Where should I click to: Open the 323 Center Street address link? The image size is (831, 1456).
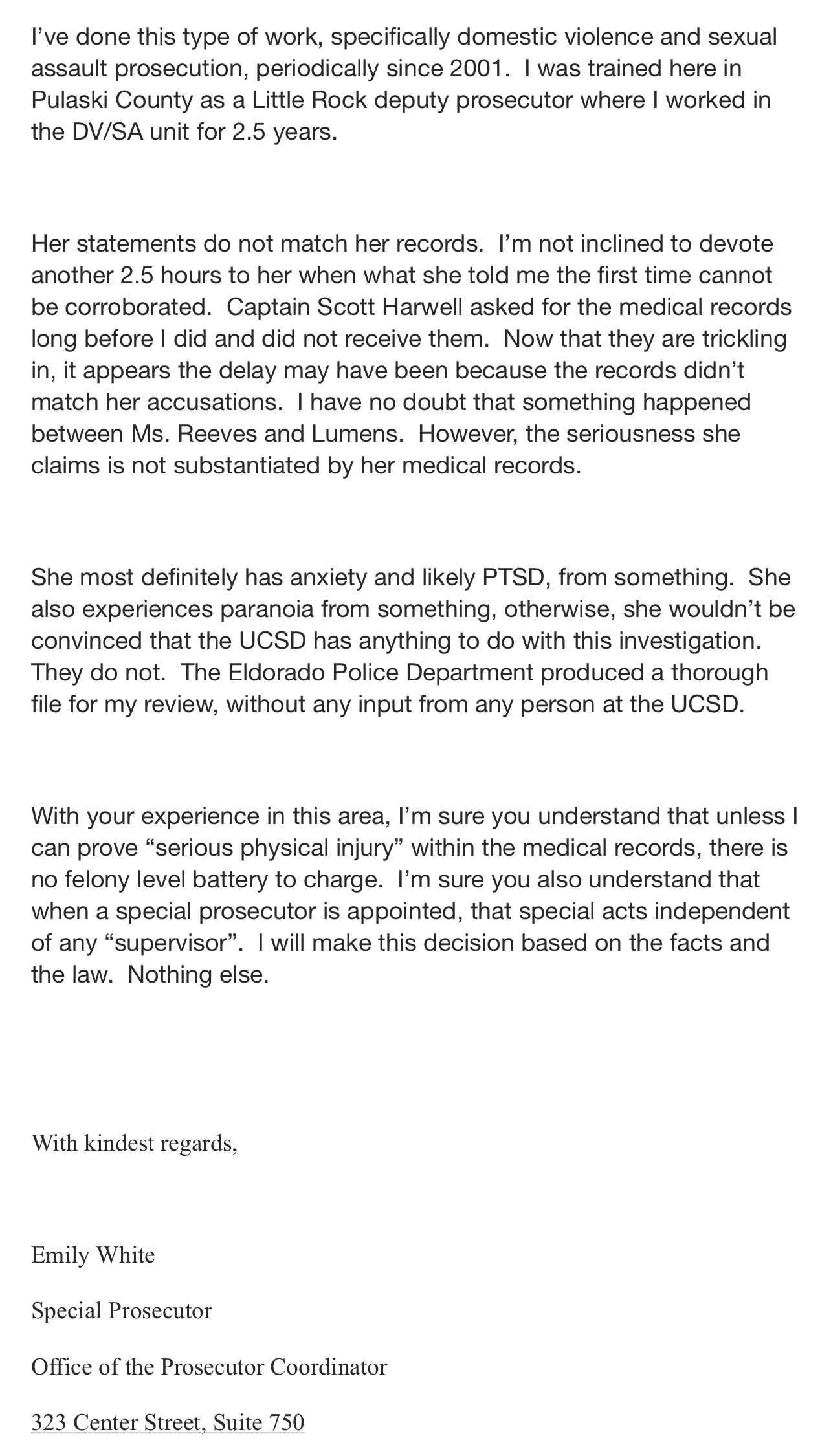pyautogui.click(x=168, y=1422)
